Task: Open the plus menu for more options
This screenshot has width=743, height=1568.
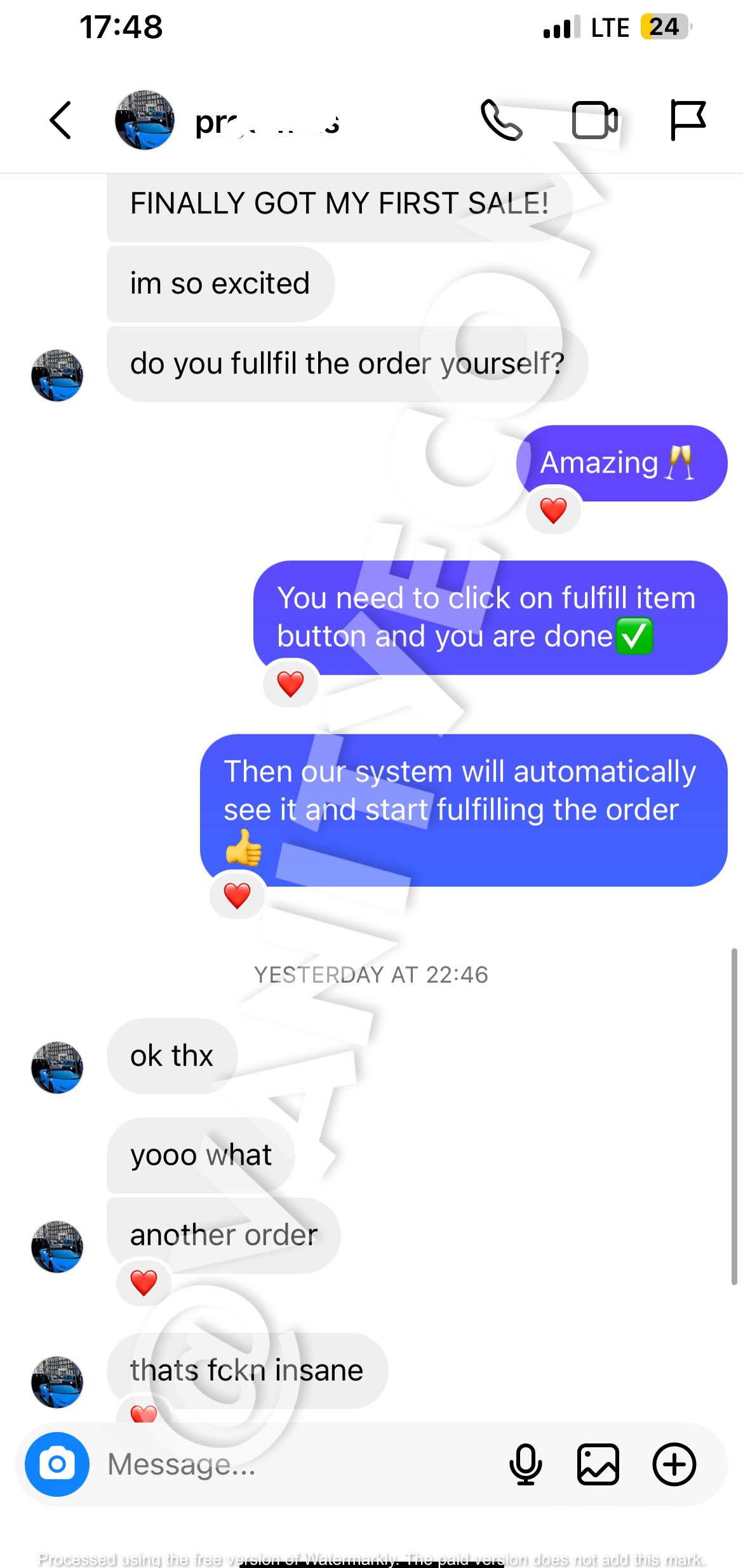Action: [674, 1464]
